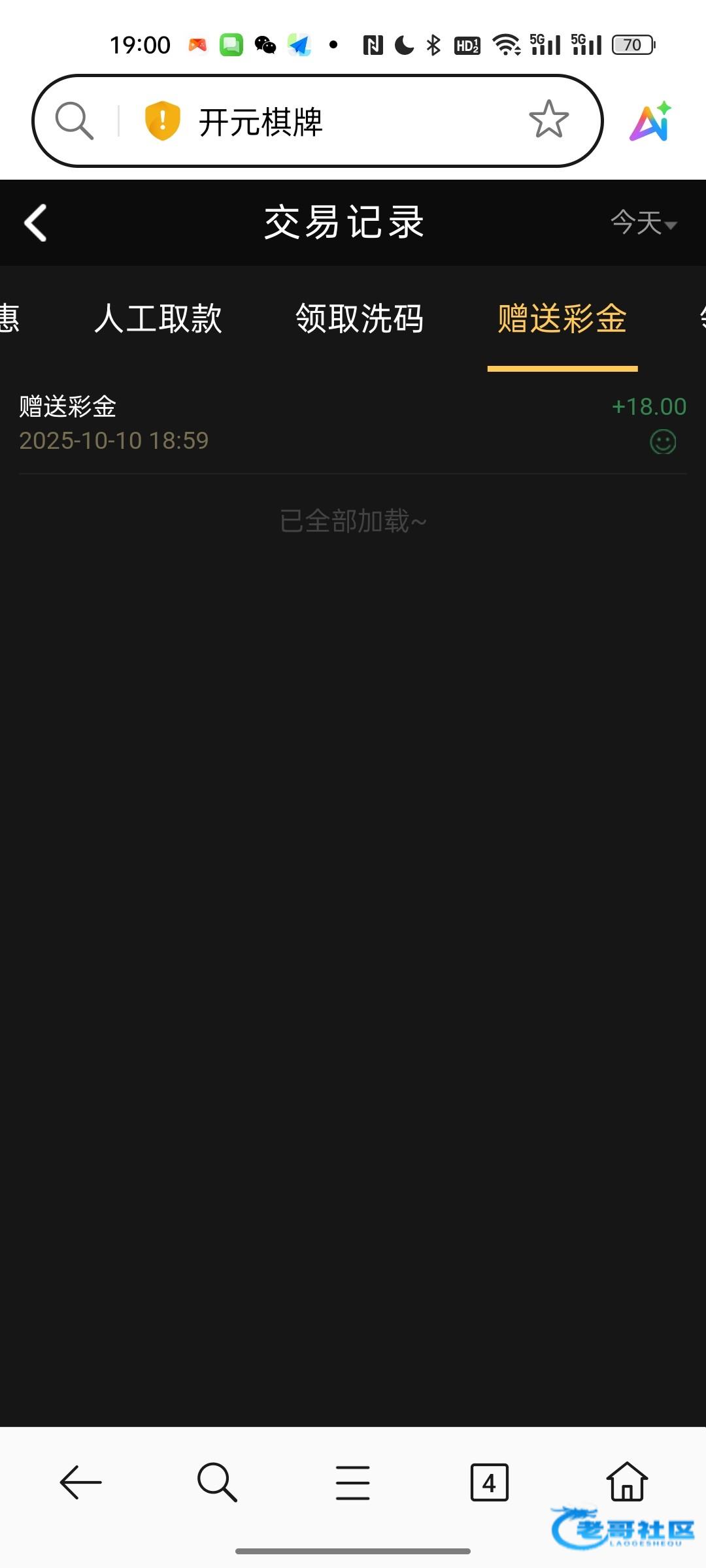The height and width of the screenshot is (1568, 706).
Task: Open the AI assistant icon
Action: (651, 122)
